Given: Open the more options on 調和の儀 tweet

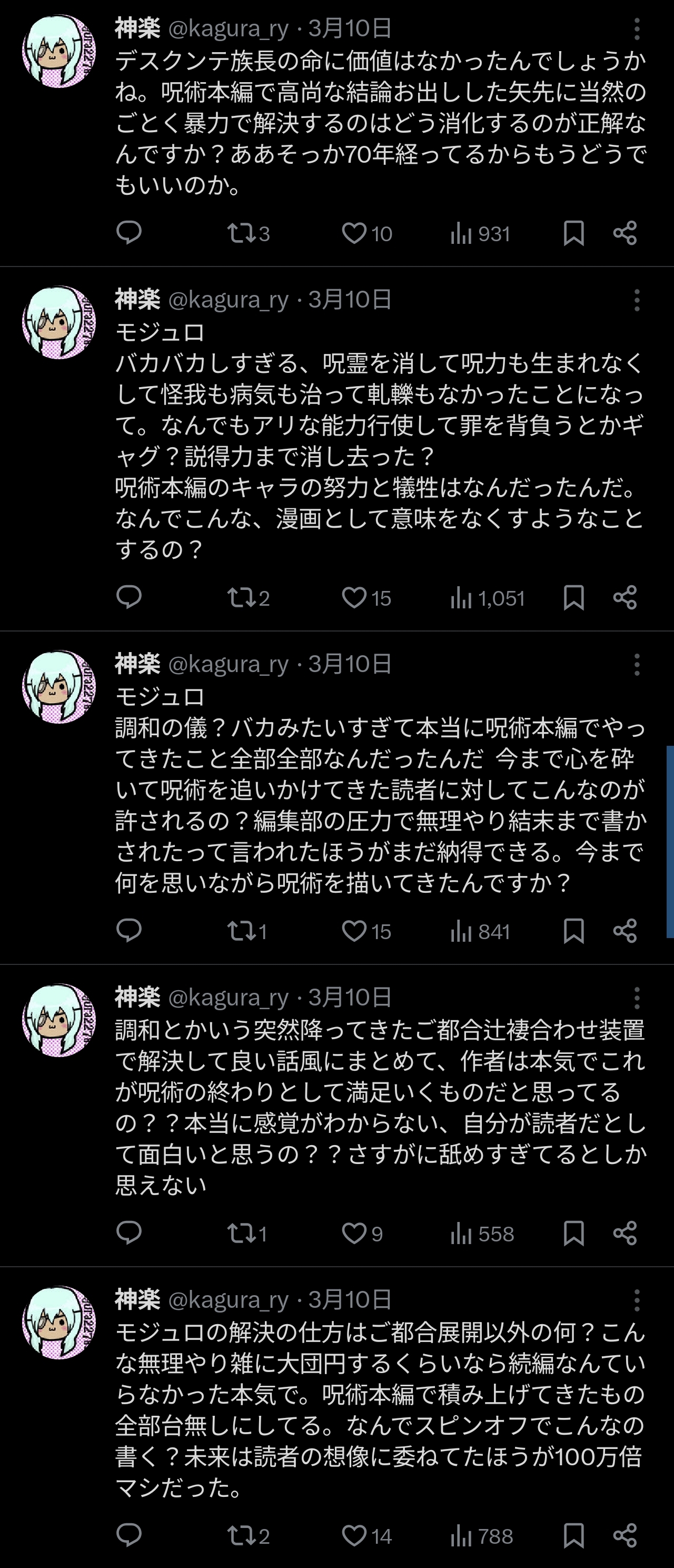Looking at the screenshot, I should [x=637, y=665].
